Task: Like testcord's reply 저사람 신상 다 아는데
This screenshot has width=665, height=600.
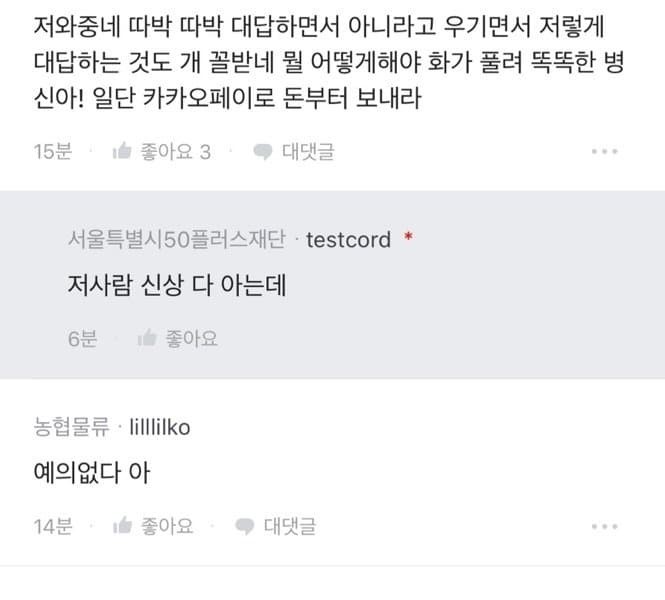Action: [x=178, y=339]
